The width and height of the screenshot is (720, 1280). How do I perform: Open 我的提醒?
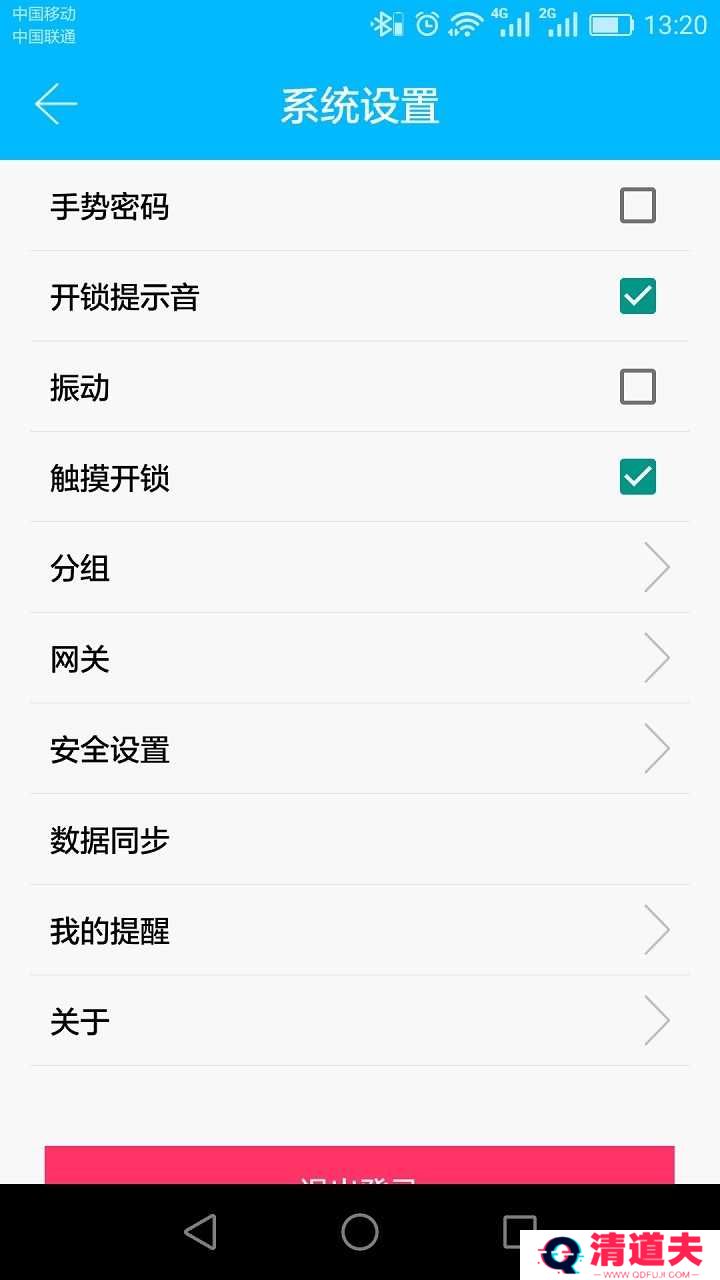(360, 931)
